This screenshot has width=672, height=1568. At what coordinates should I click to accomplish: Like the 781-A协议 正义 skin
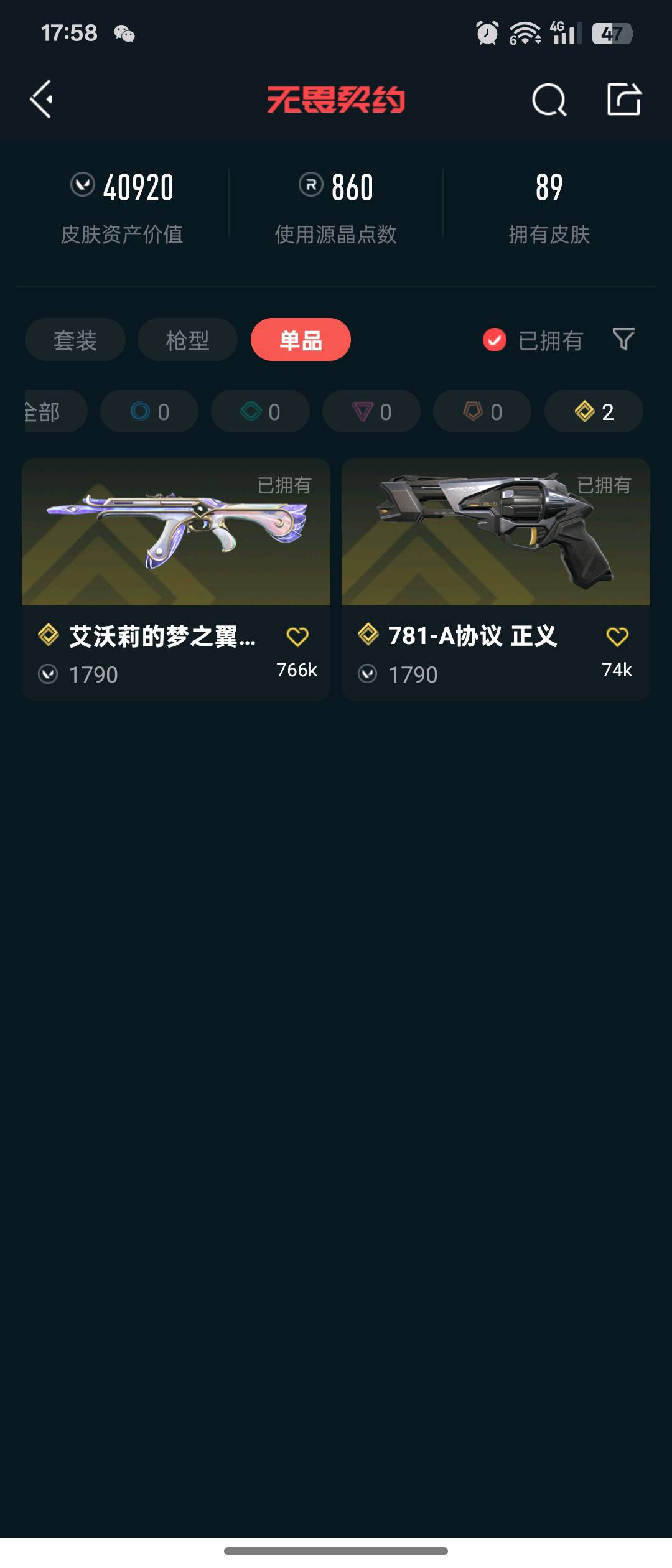617,637
